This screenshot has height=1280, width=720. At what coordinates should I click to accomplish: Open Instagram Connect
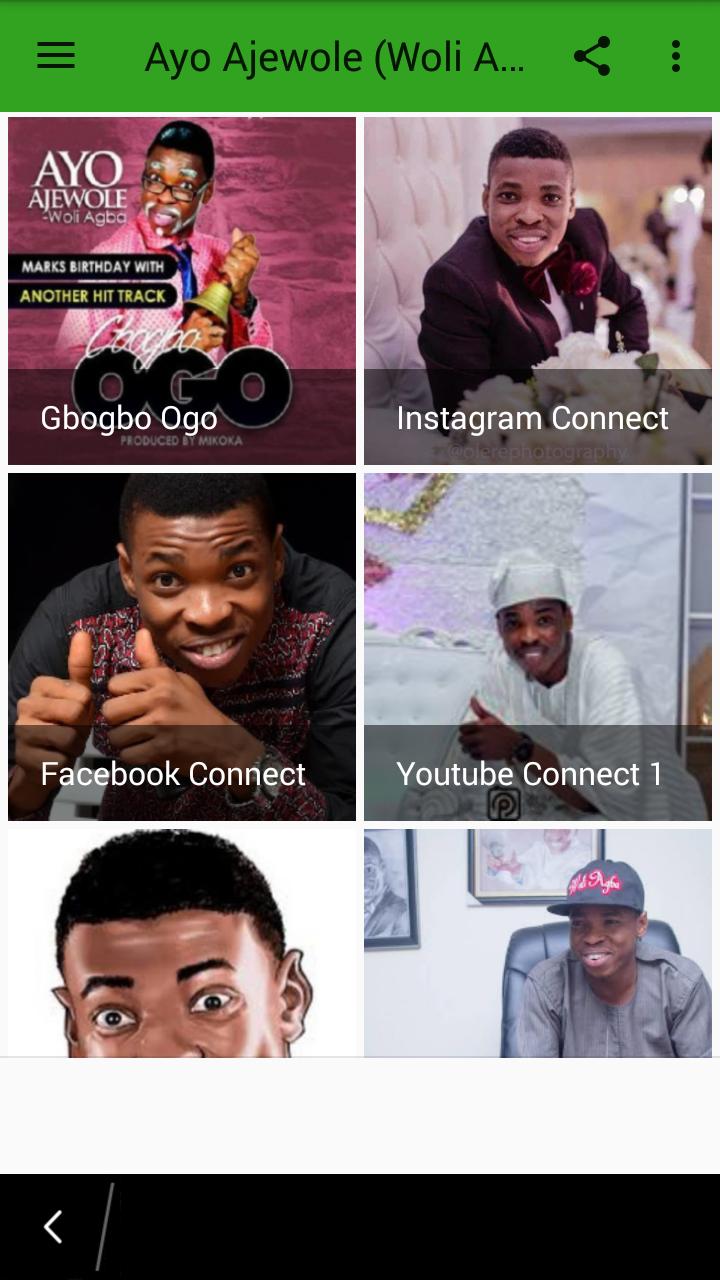coord(538,290)
